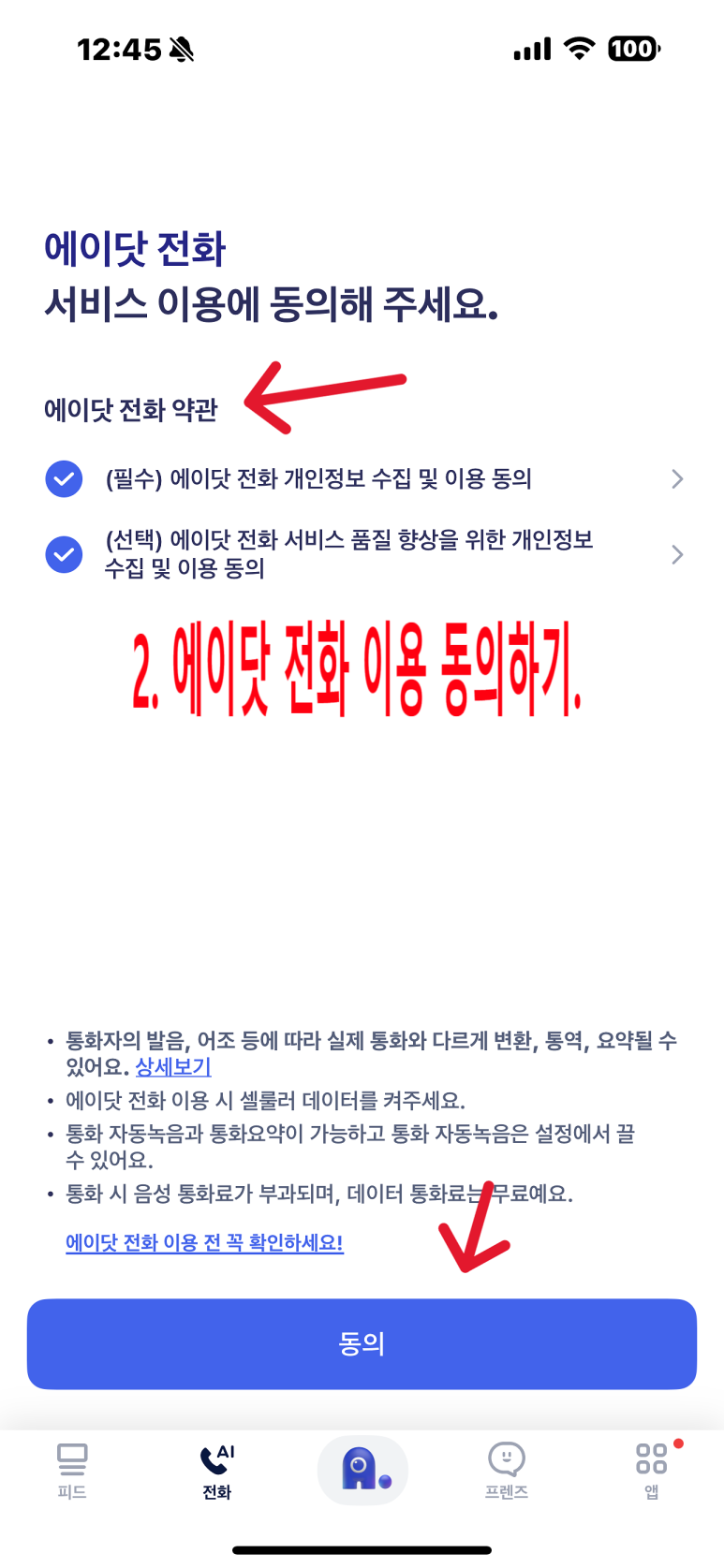The image size is (724, 1568).
Task: Uncheck the 선택 서비스 품질 향상 동의 checkbox
Action: click(x=64, y=554)
